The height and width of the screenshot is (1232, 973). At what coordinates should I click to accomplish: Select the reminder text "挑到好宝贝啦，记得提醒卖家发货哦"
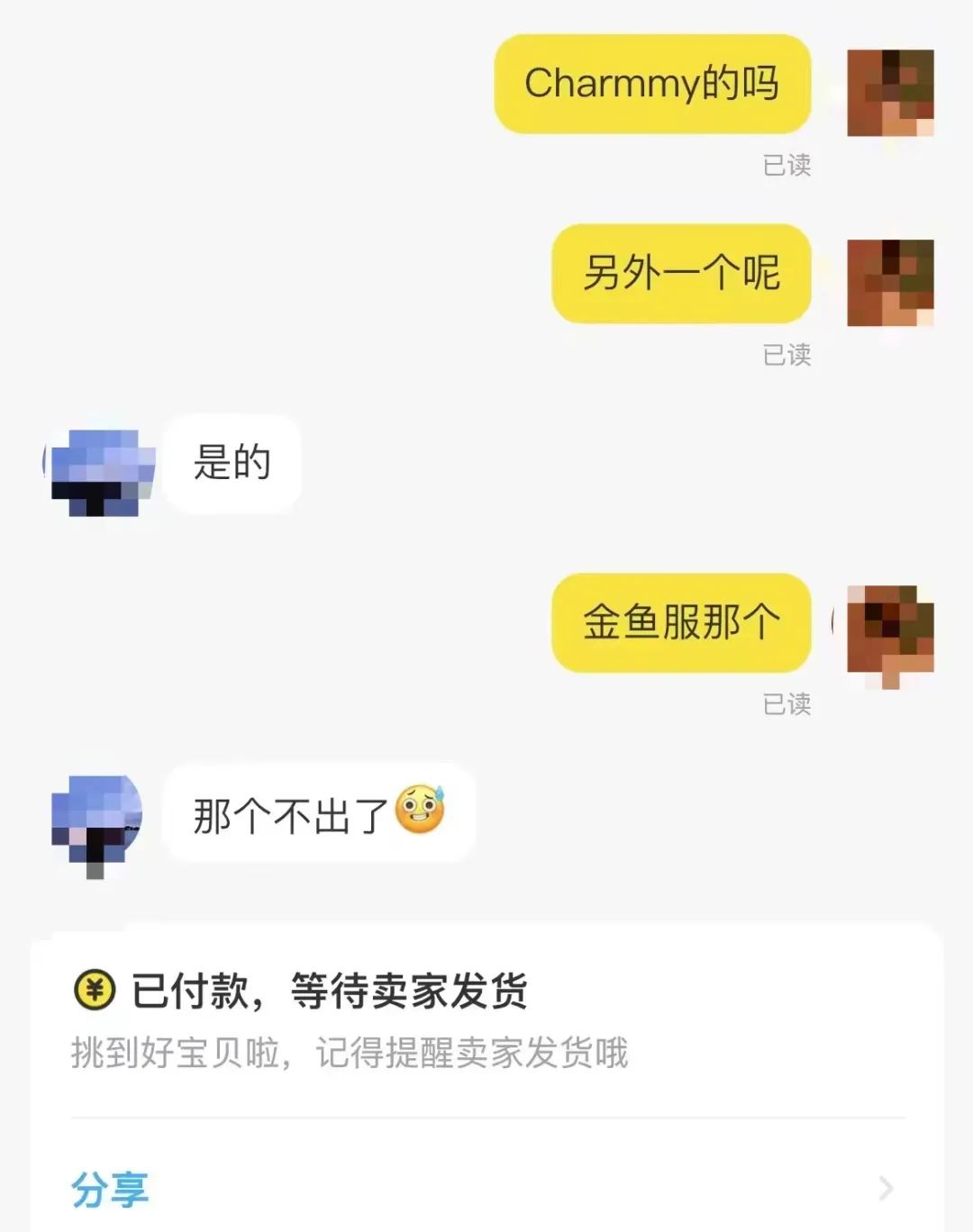[351, 1054]
